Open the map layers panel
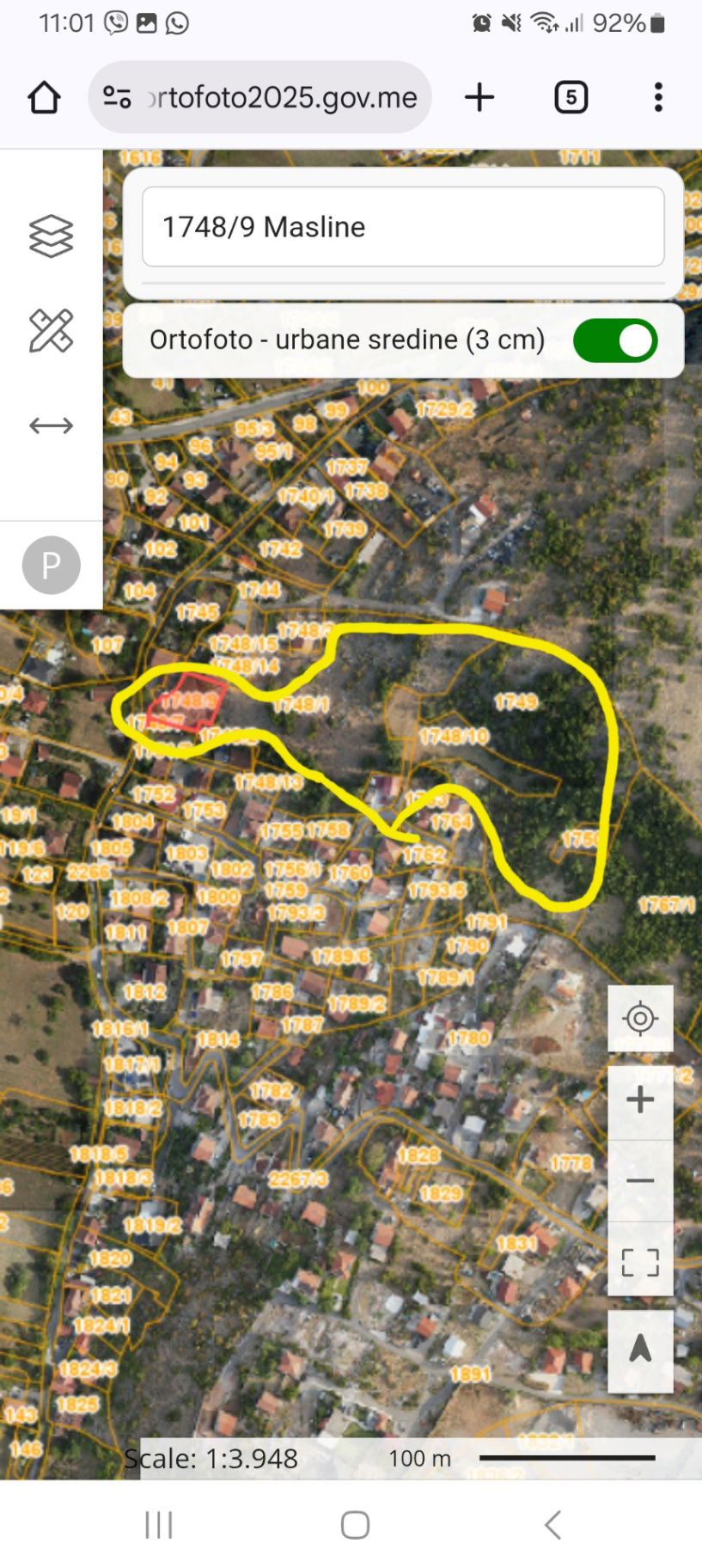The image size is (702, 1568). [51, 236]
